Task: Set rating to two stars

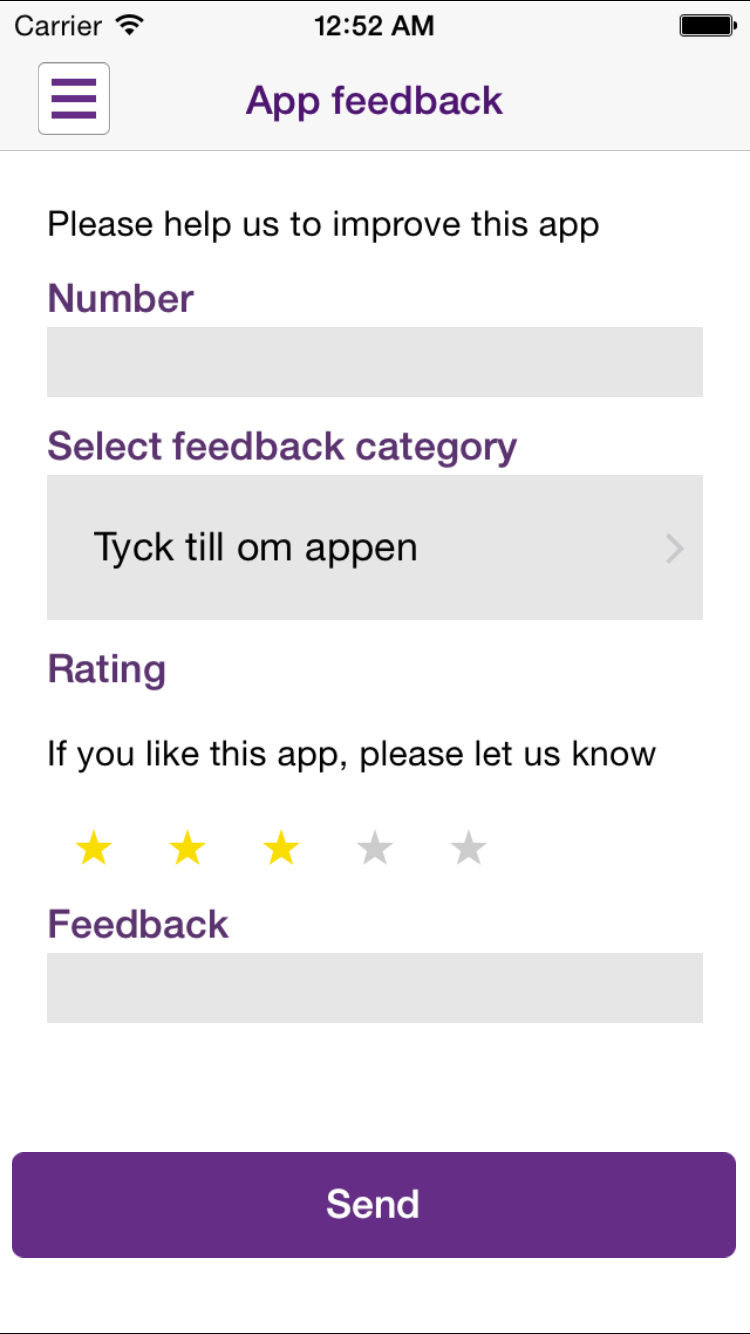Action: [x=187, y=849]
